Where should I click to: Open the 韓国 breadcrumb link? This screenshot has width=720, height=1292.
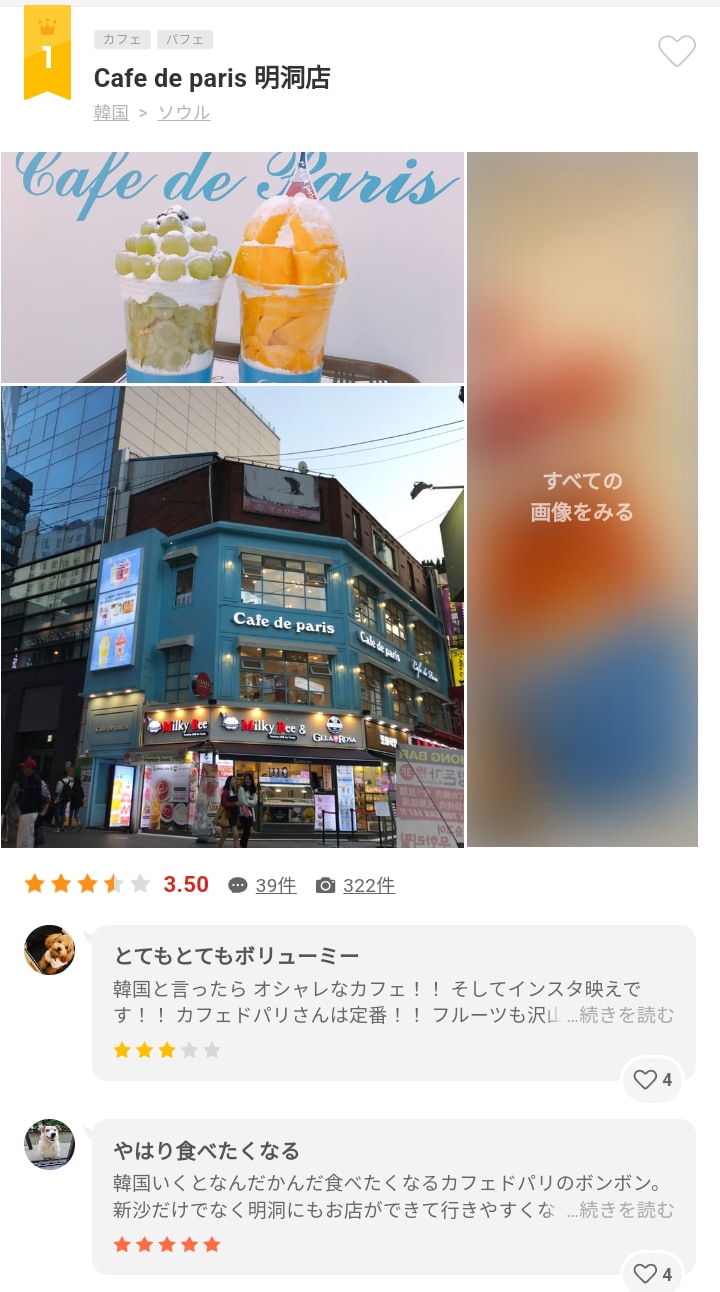pos(111,112)
